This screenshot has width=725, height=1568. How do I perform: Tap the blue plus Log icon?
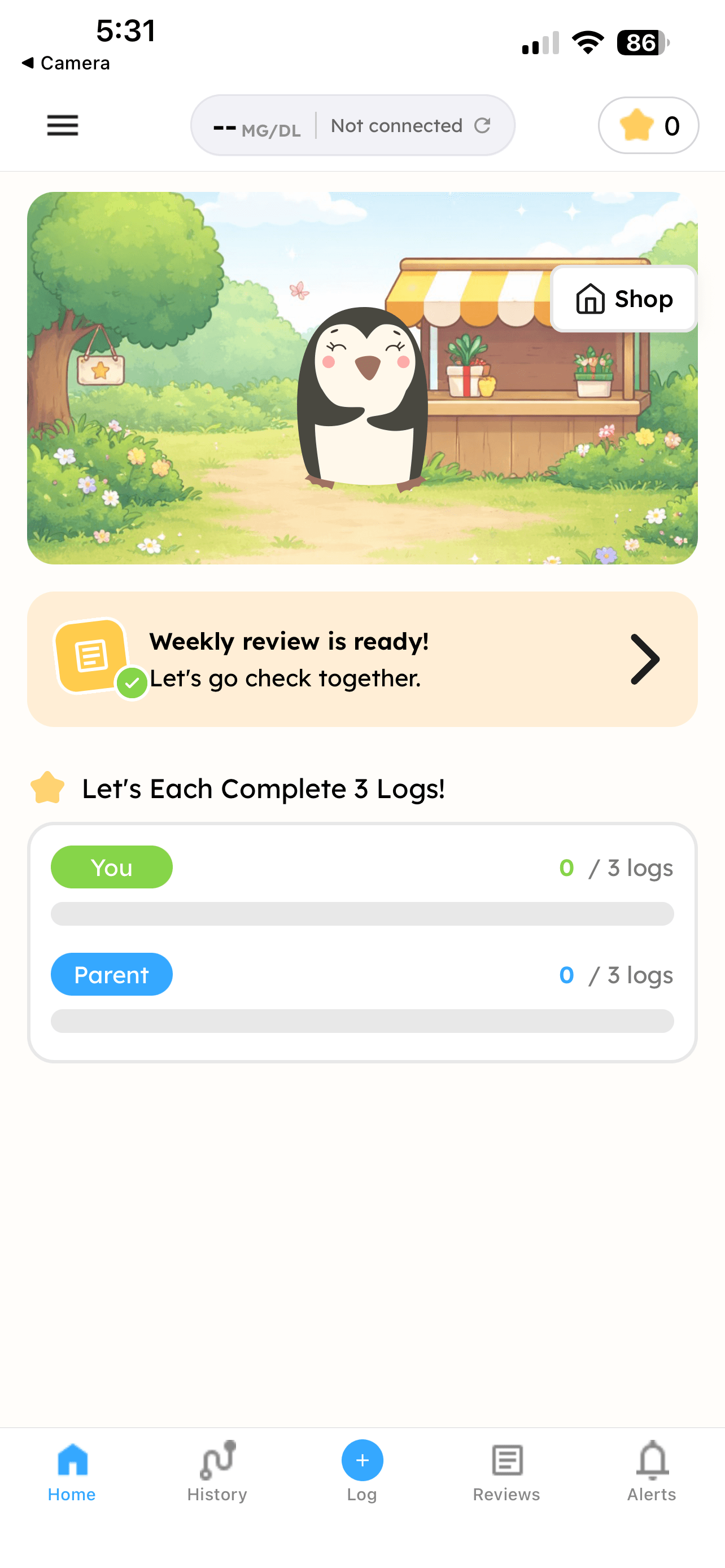pyautogui.click(x=362, y=1460)
